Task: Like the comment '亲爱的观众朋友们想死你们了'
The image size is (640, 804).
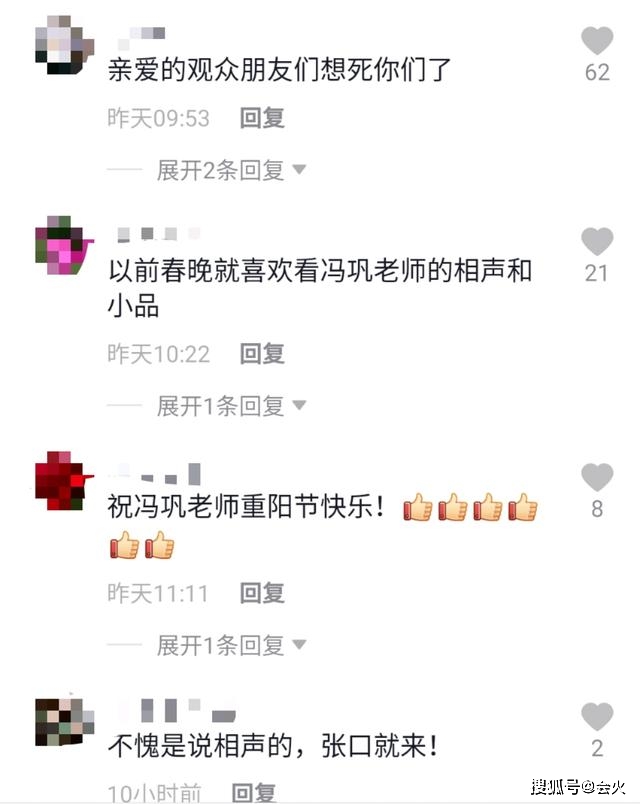Action: (597, 41)
